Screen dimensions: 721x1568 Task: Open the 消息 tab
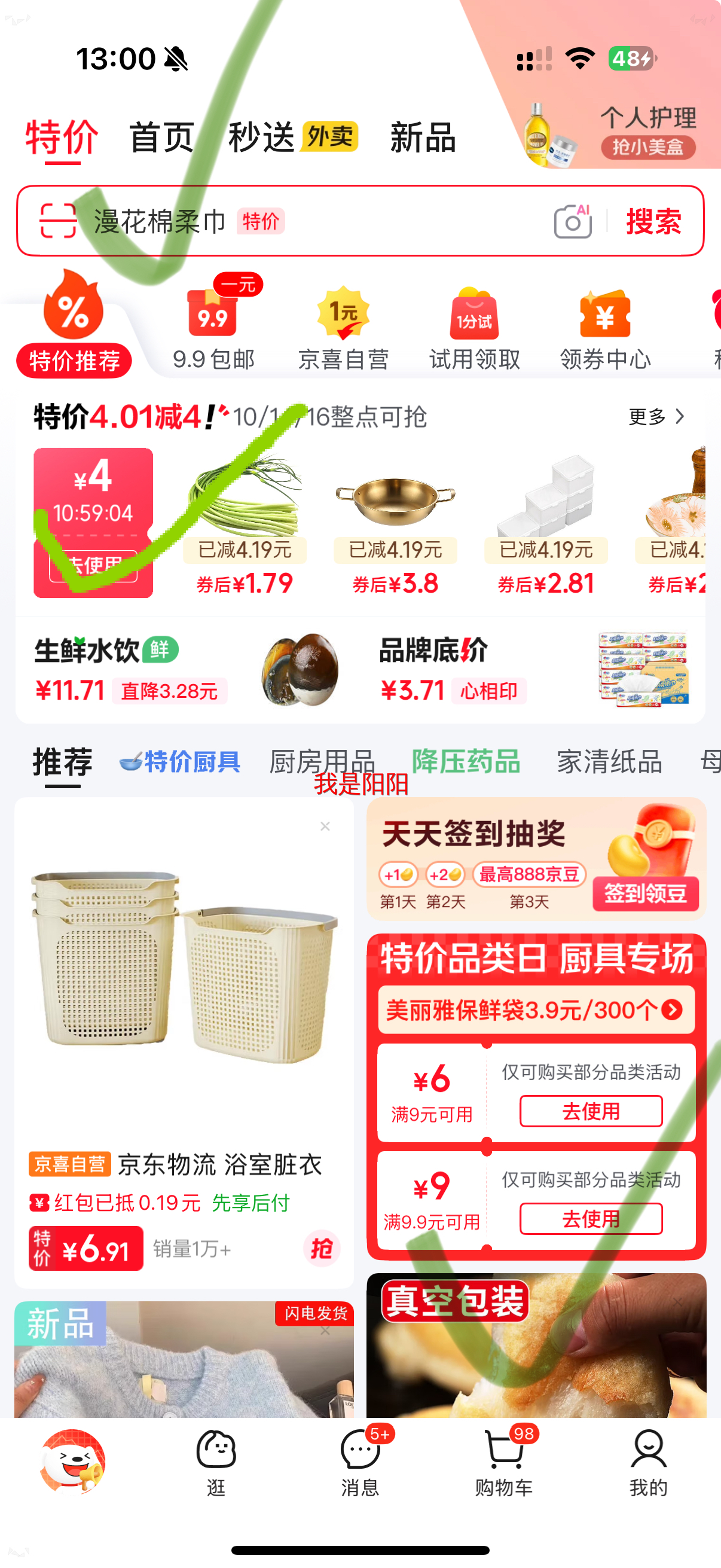coord(359,1462)
